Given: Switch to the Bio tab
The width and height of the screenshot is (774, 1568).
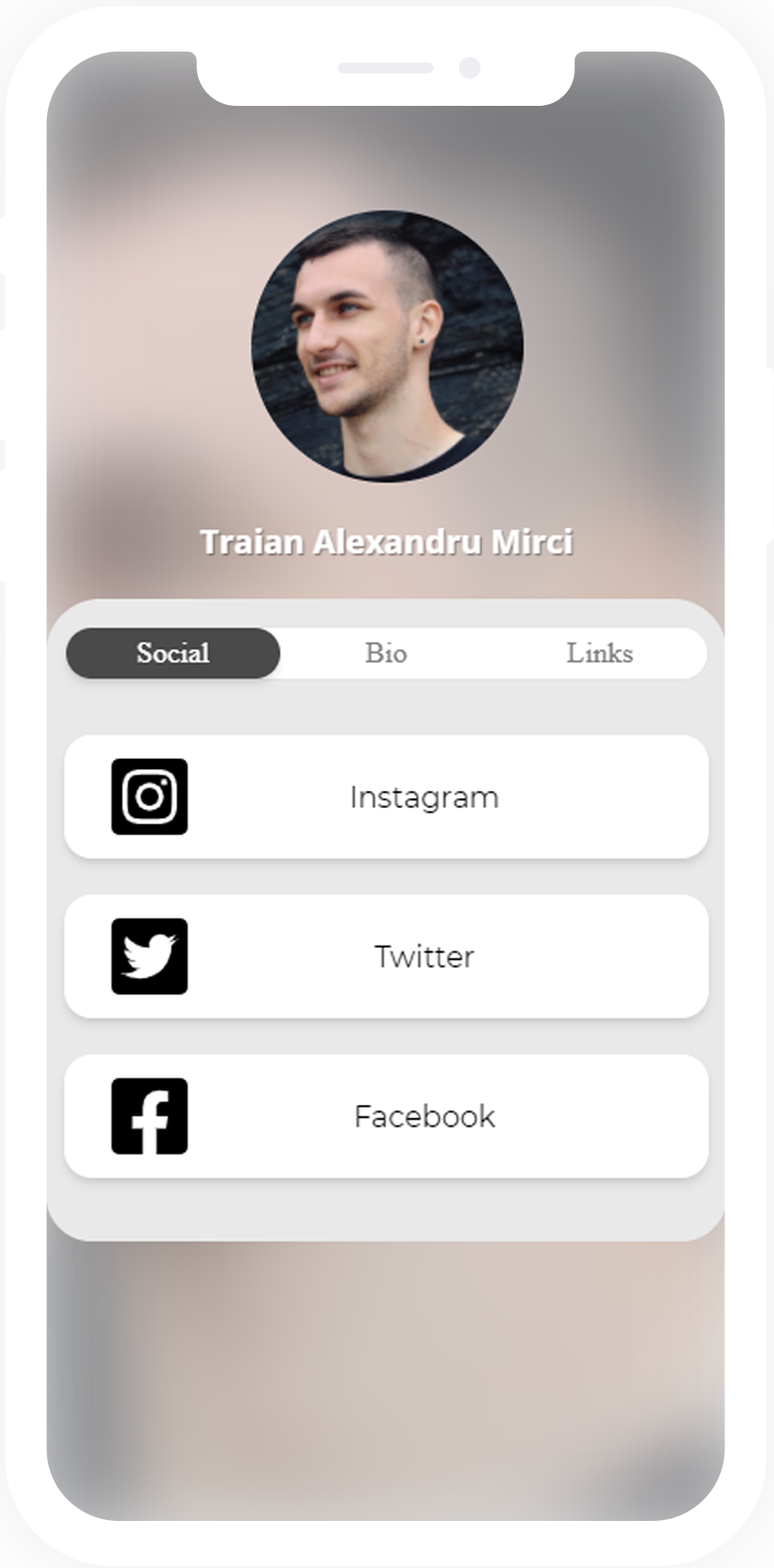Looking at the screenshot, I should (x=386, y=653).
